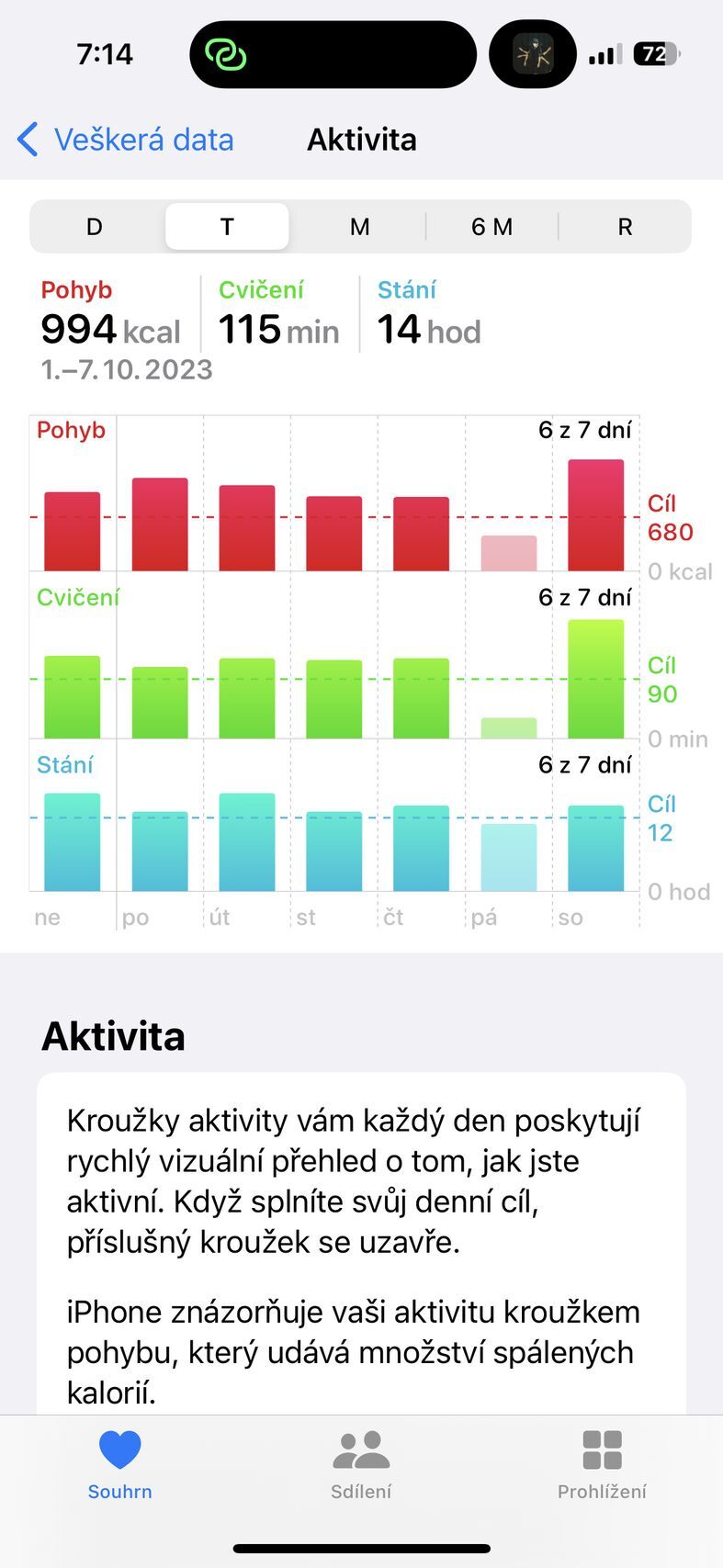The height and width of the screenshot is (1568, 723).
Task: Select the 6 M range option
Action: 492,226
